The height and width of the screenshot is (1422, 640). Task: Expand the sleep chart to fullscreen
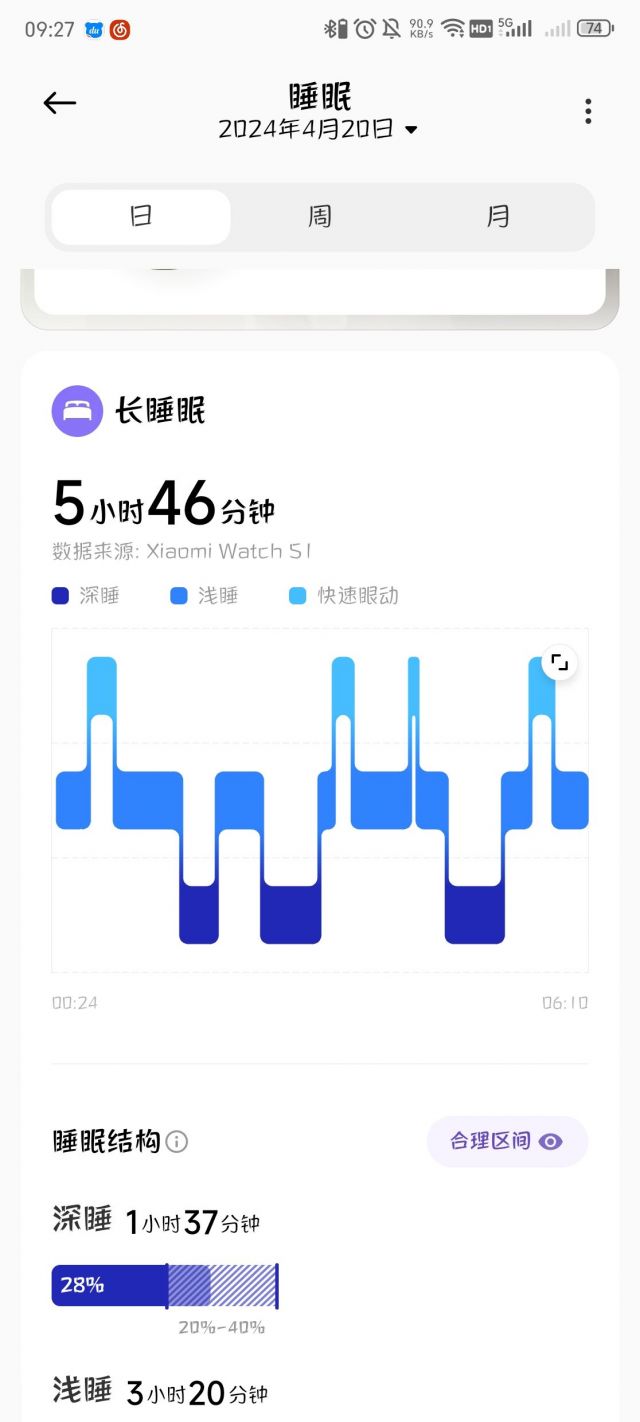click(x=559, y=663)
